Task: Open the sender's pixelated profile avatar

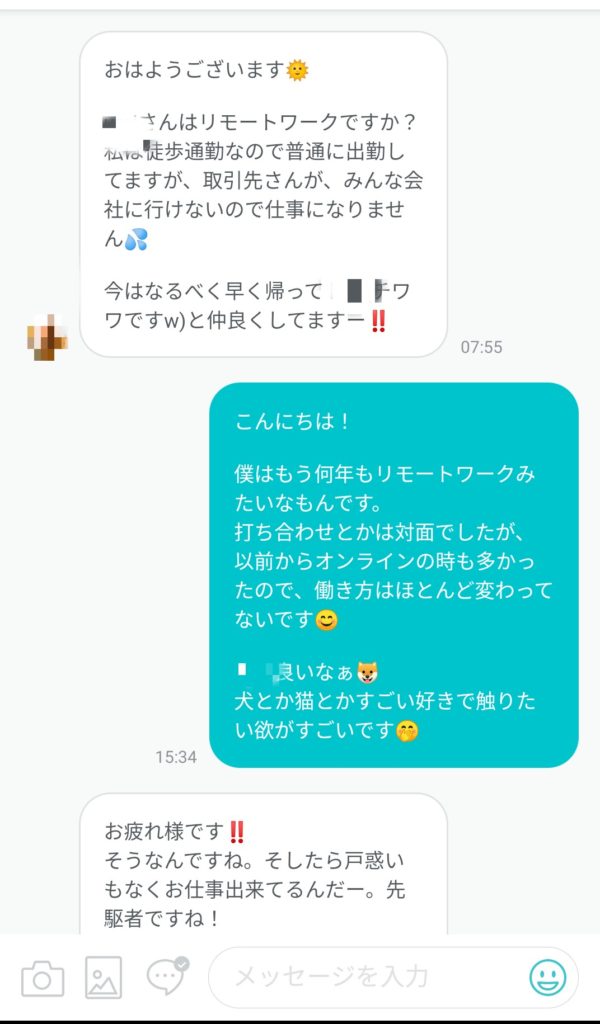Action: (47, 337)
